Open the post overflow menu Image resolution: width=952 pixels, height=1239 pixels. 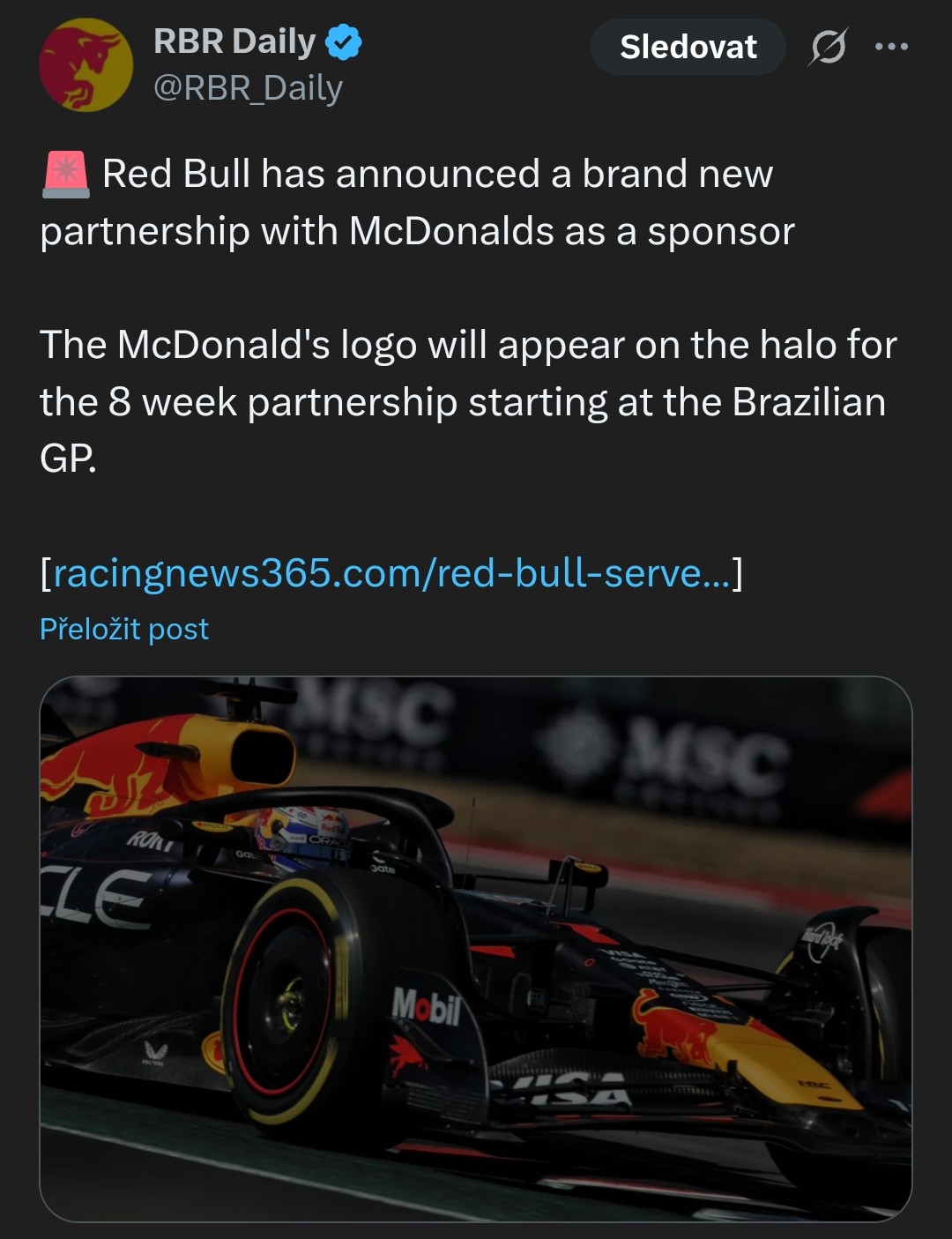coord(891,47)
